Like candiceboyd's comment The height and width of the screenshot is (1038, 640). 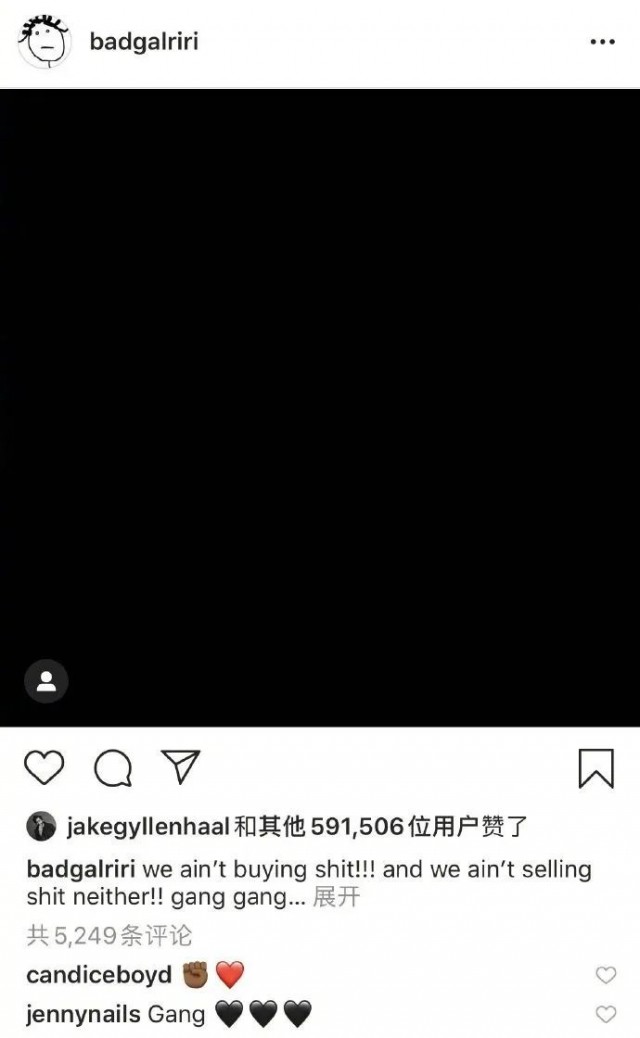pos(605,975)
